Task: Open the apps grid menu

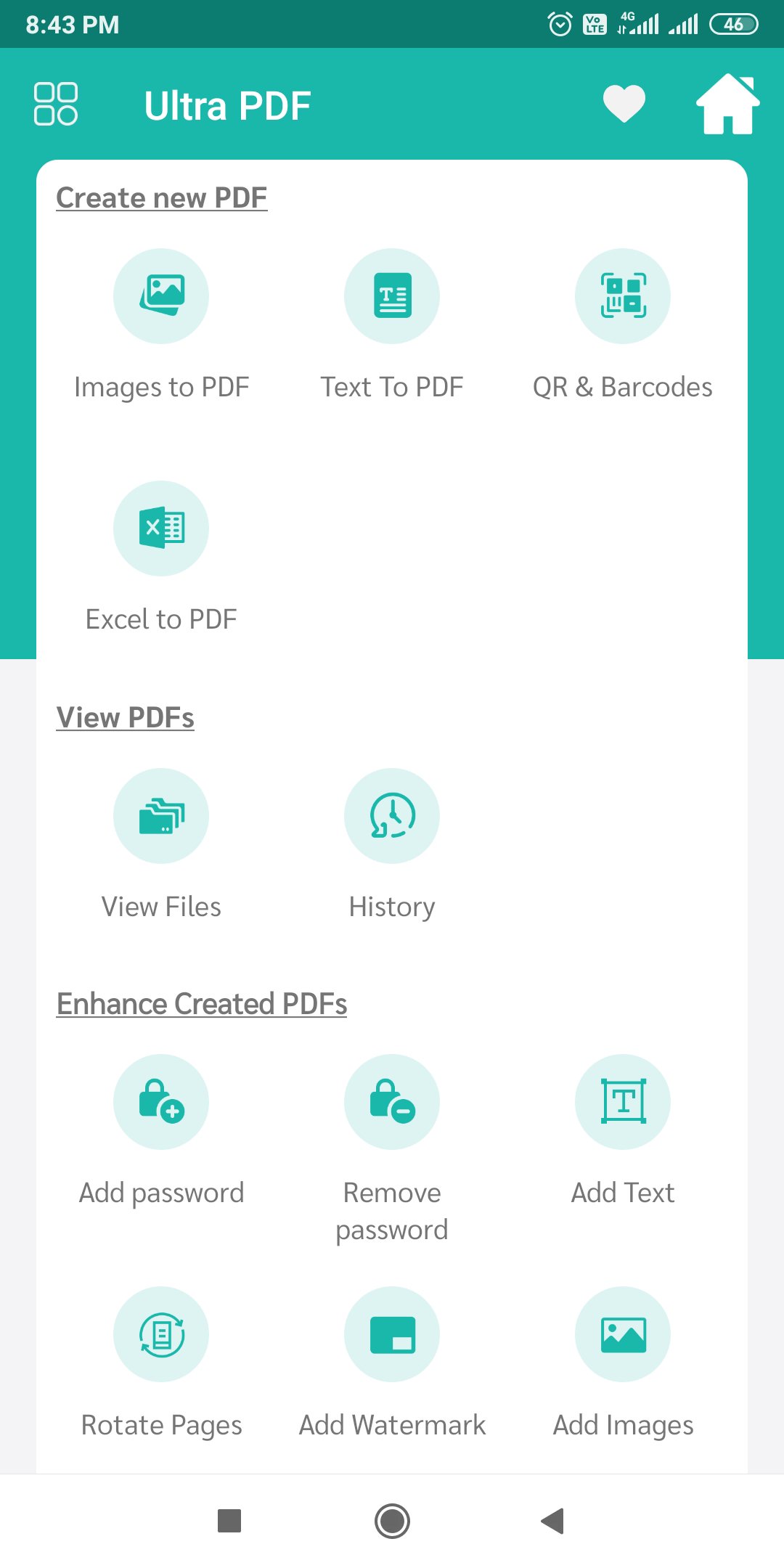Action: (x=56, y=103)
